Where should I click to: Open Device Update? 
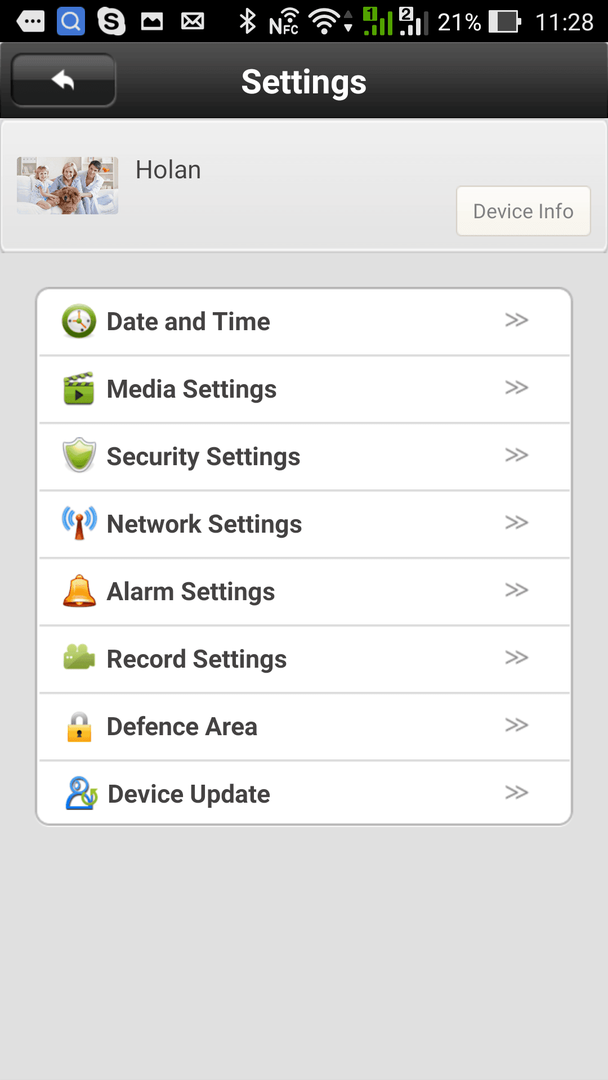[x=304, y=793]
